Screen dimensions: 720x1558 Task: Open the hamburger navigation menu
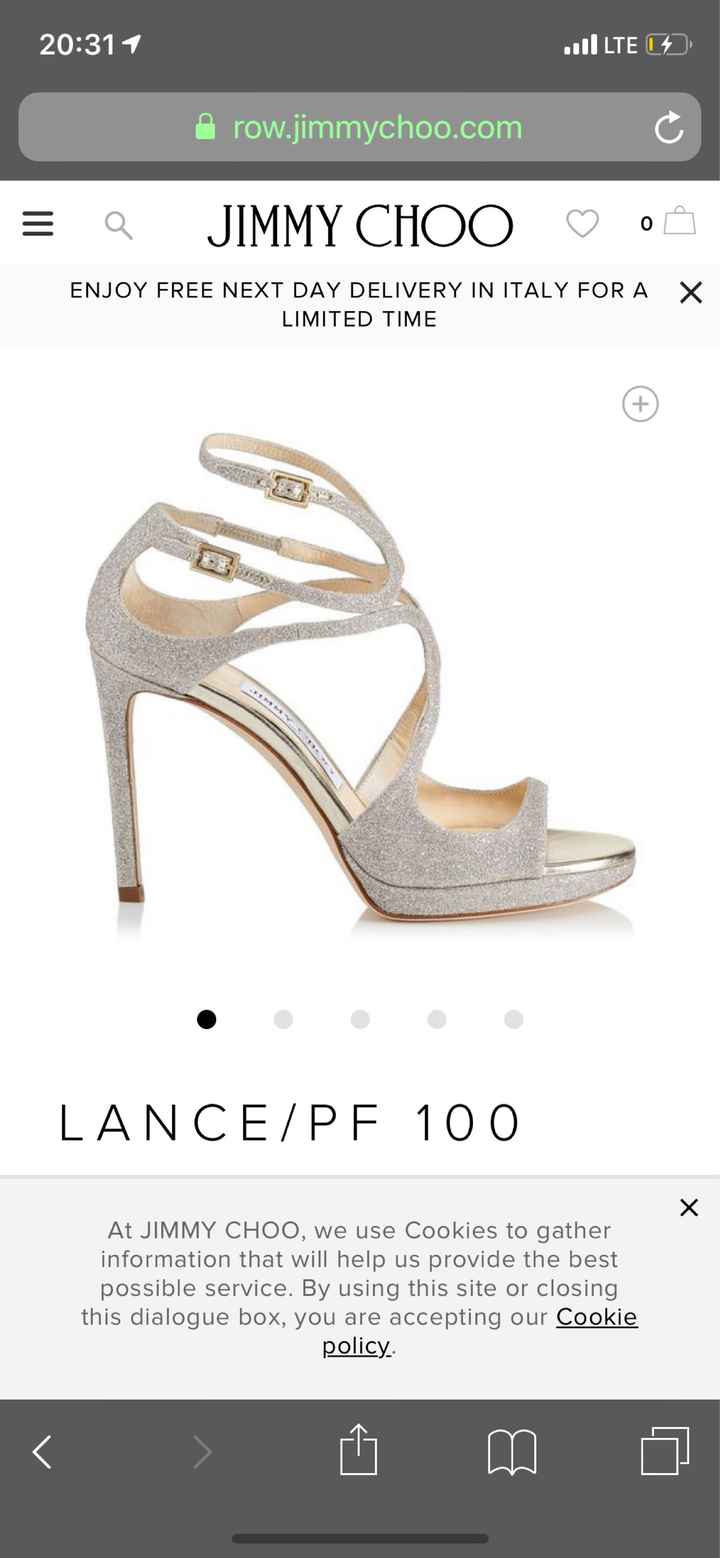[37, 224]
